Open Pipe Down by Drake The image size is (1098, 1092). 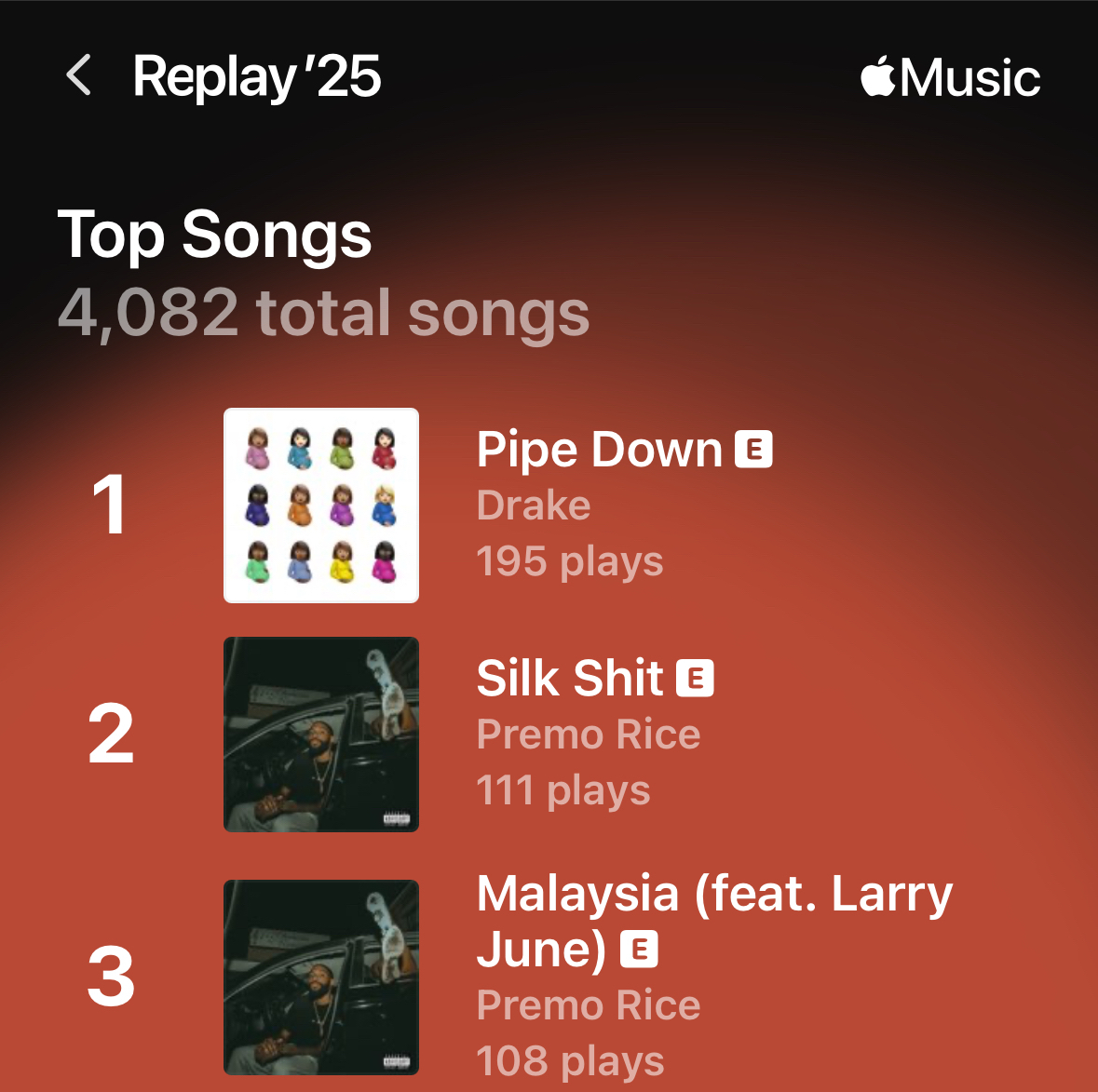599,451
